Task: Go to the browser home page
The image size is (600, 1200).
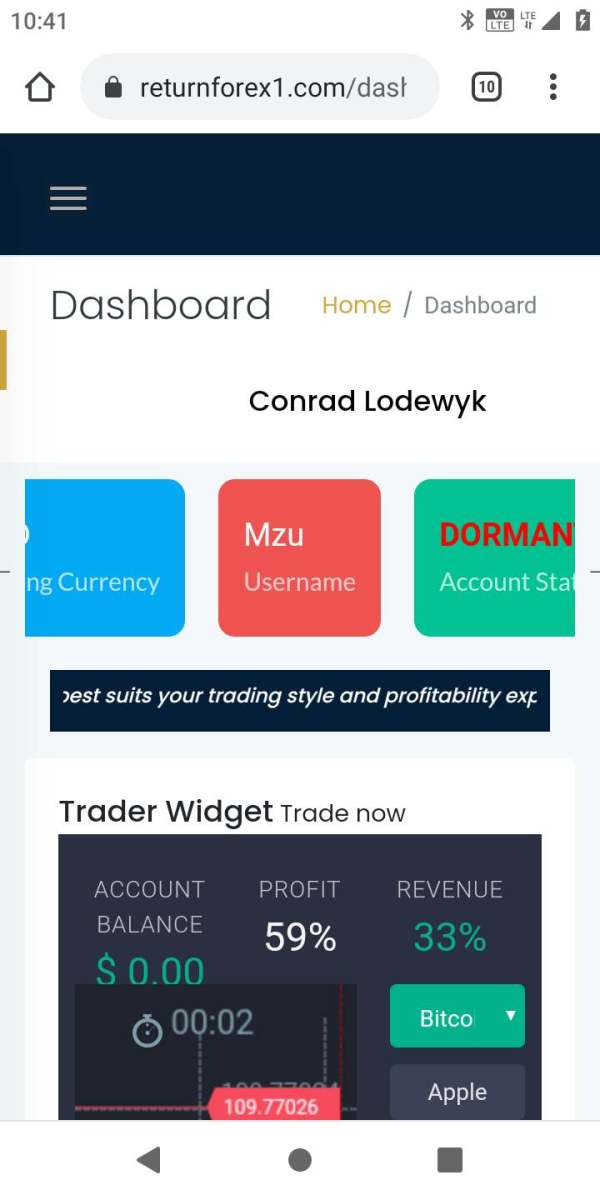Action: pyautogui.click(x=39, y=88)
